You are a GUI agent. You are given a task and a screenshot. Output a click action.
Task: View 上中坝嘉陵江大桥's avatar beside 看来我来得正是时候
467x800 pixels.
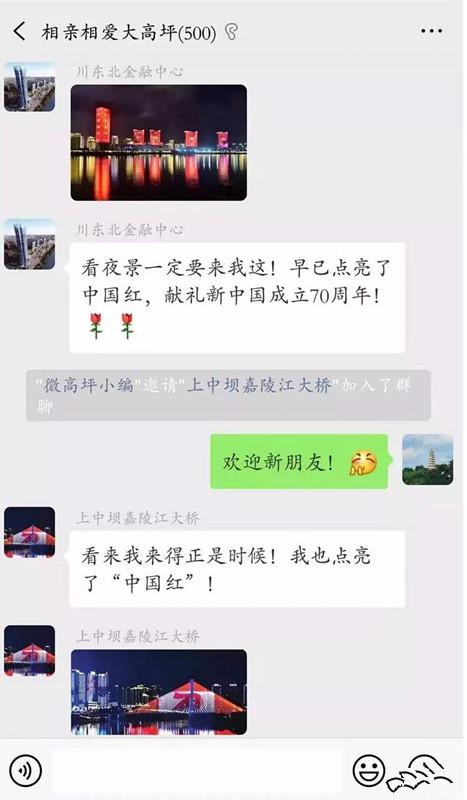(x=30, y=532)
